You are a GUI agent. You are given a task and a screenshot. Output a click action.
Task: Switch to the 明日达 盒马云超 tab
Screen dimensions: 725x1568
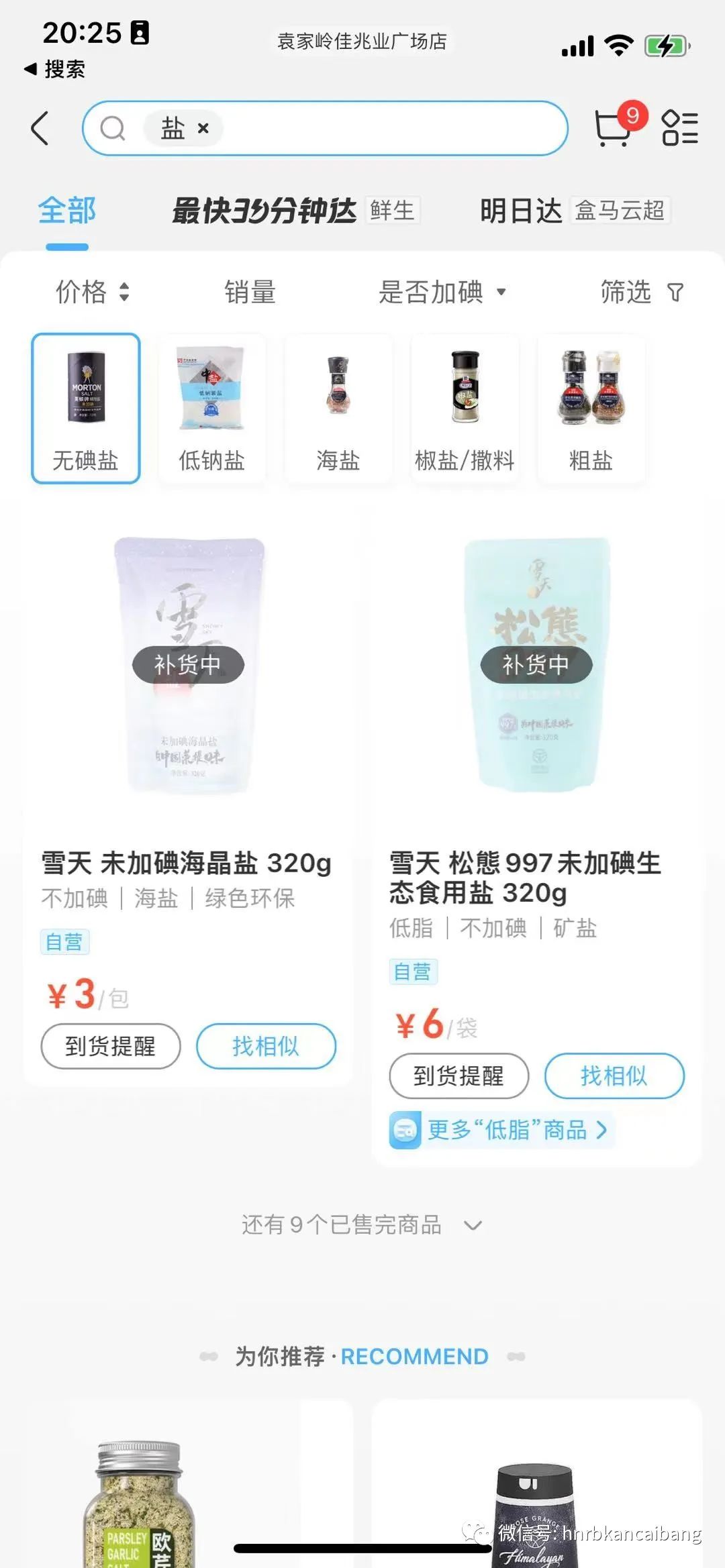[574, 211]
